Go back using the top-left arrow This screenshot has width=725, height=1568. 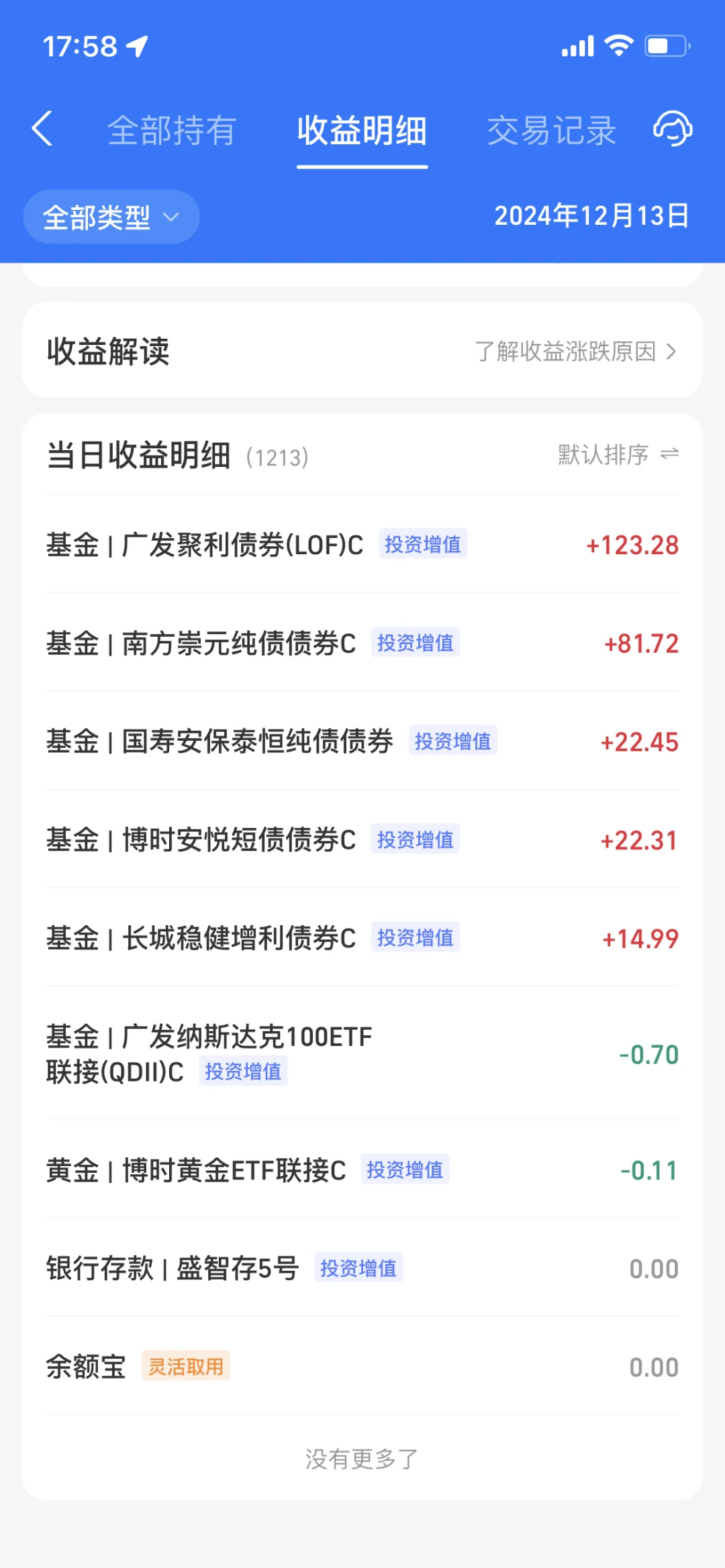point(42,128)
